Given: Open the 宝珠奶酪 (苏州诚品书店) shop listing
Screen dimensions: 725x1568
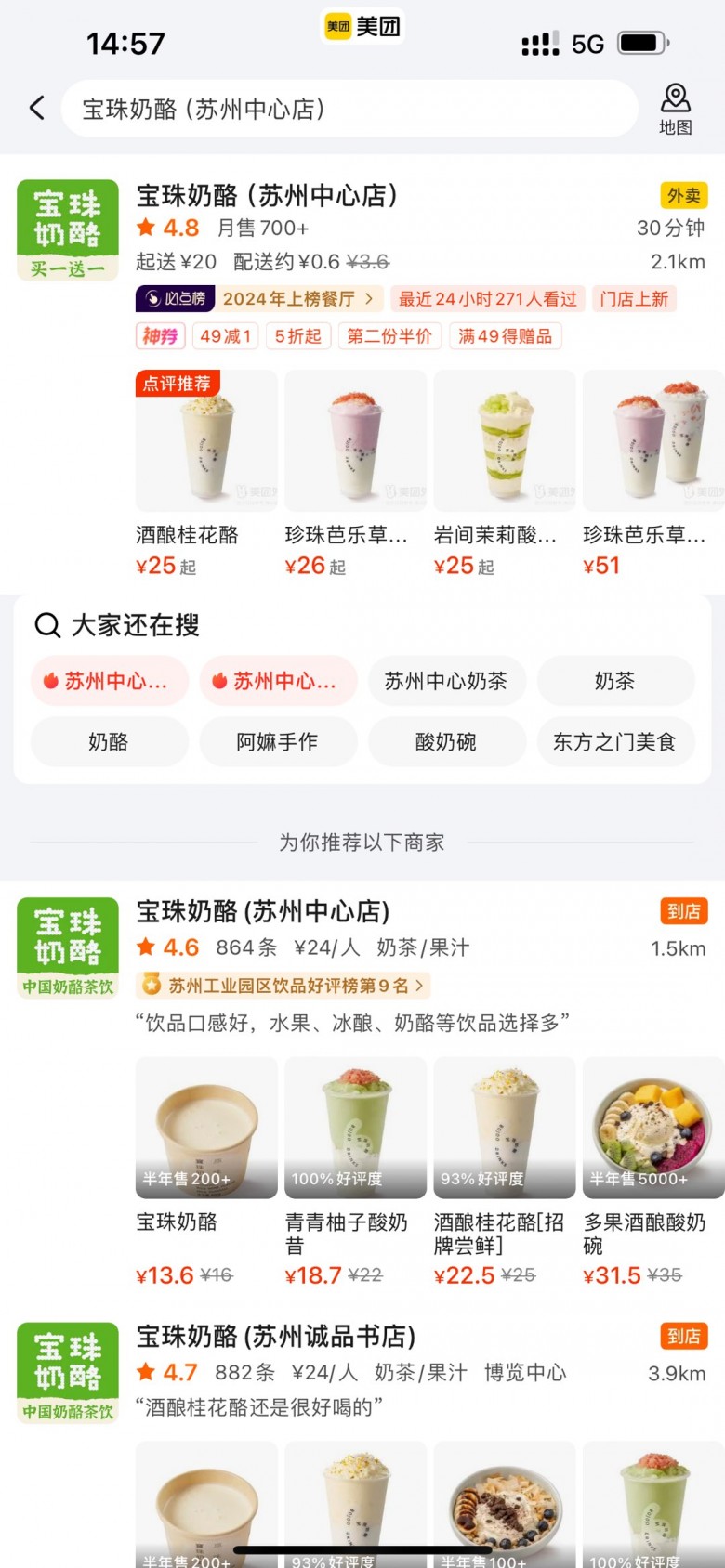Looking at the screenshot, I should pyautogui.click(x=276, y=1337).
